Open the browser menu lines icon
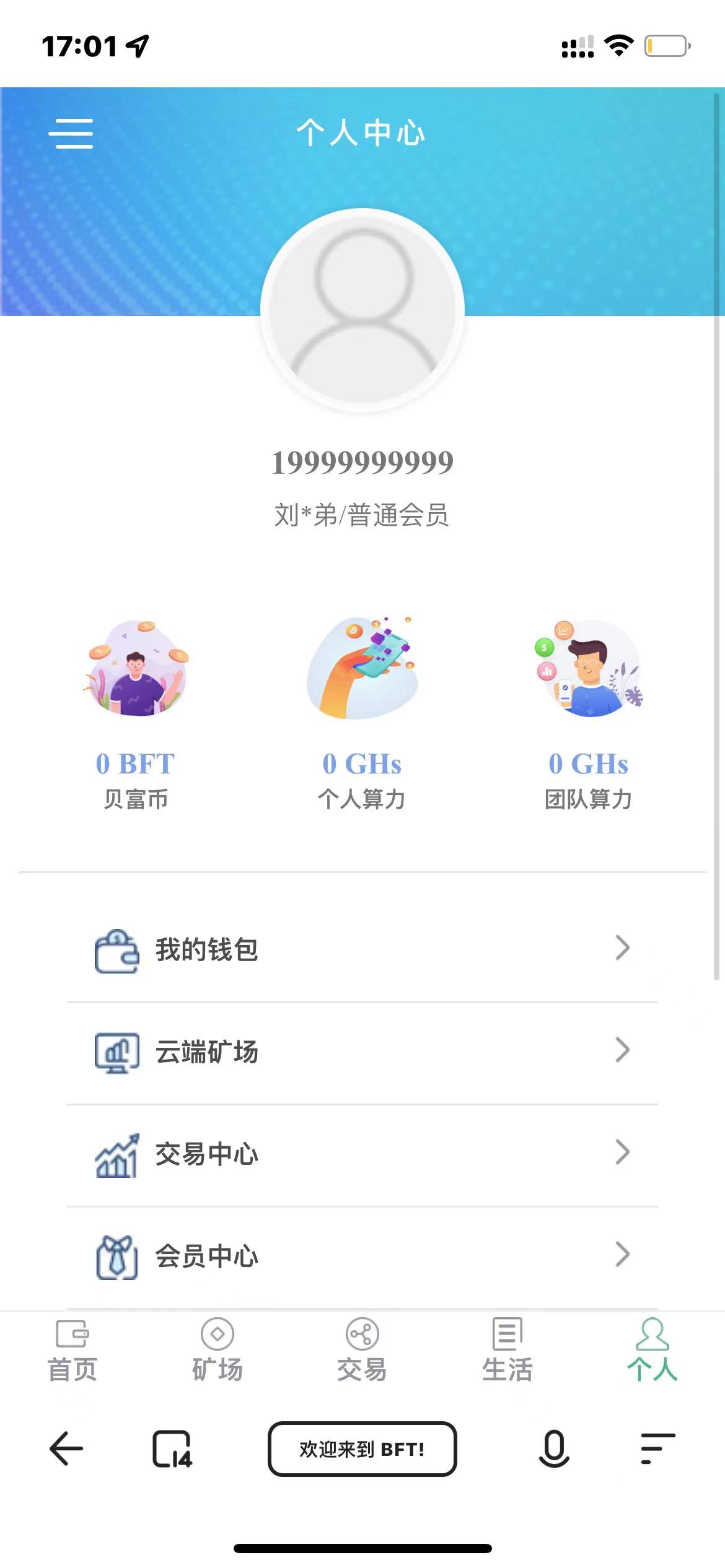The image size is (725, 1568). 657,1448
